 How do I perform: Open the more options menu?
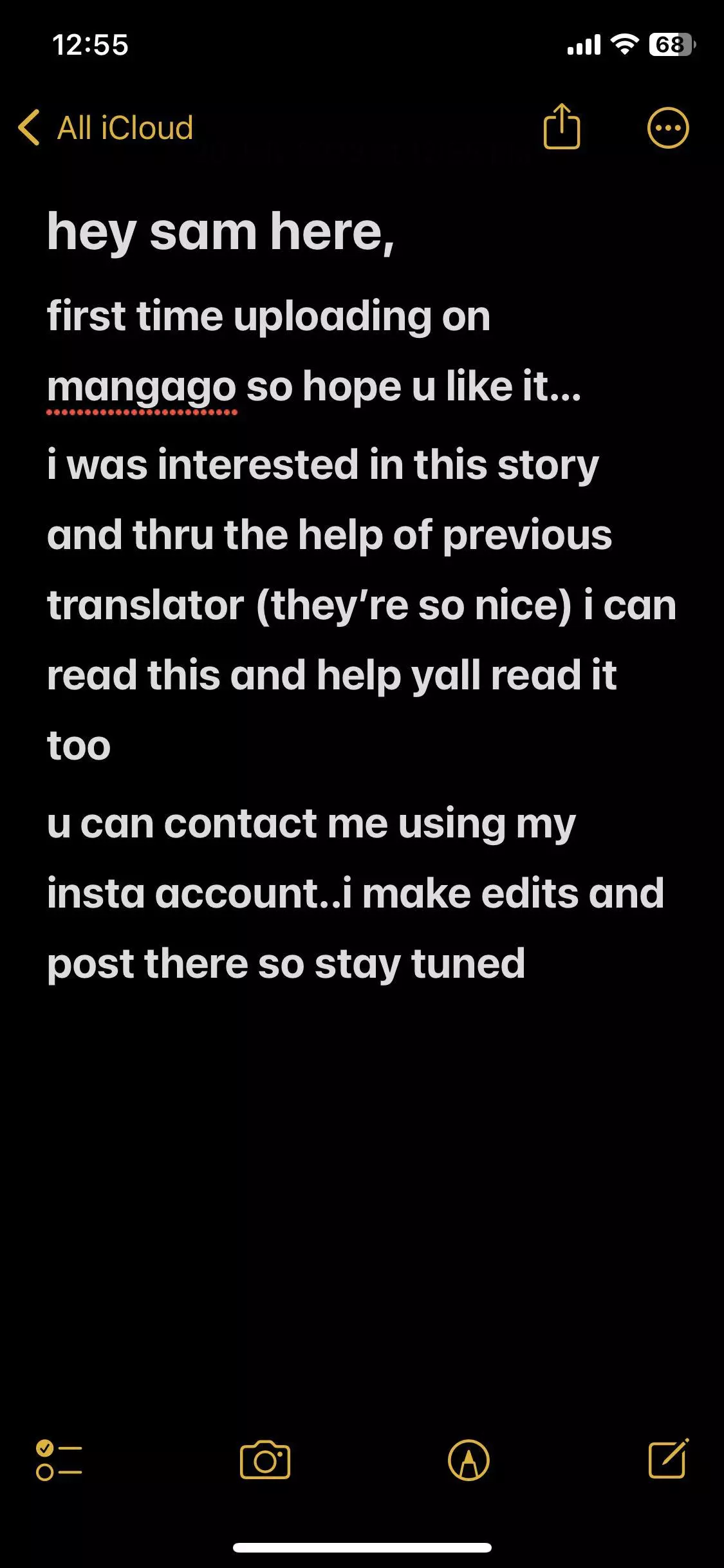tap(667, 127)
